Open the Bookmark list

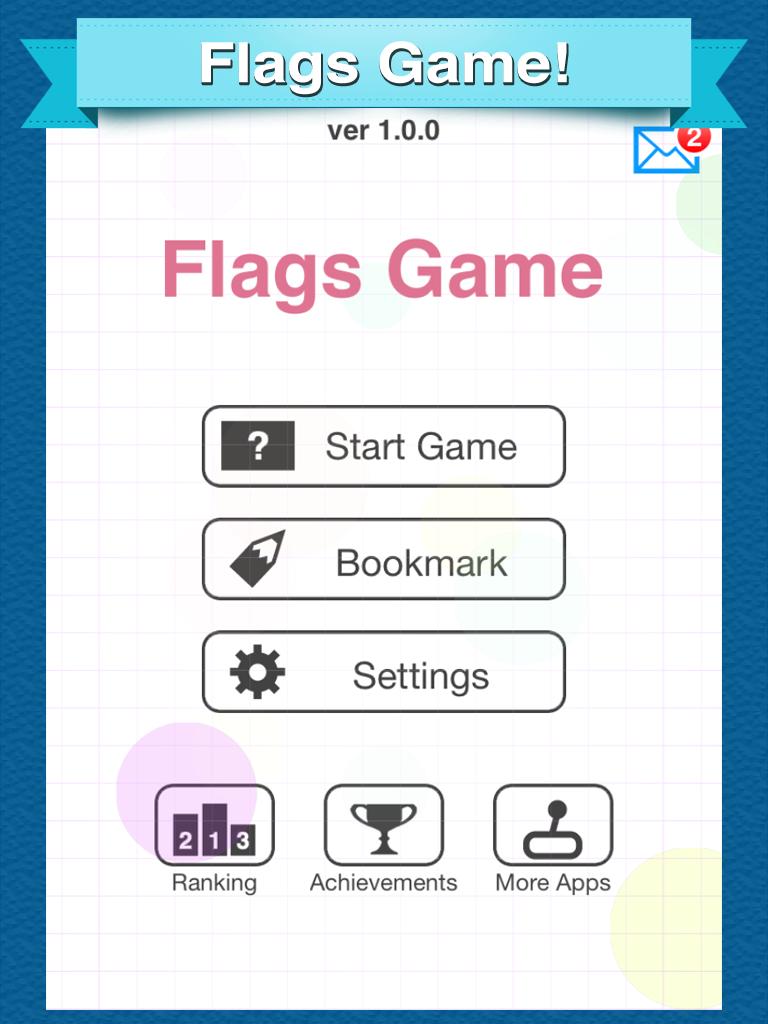click(384, 559)
